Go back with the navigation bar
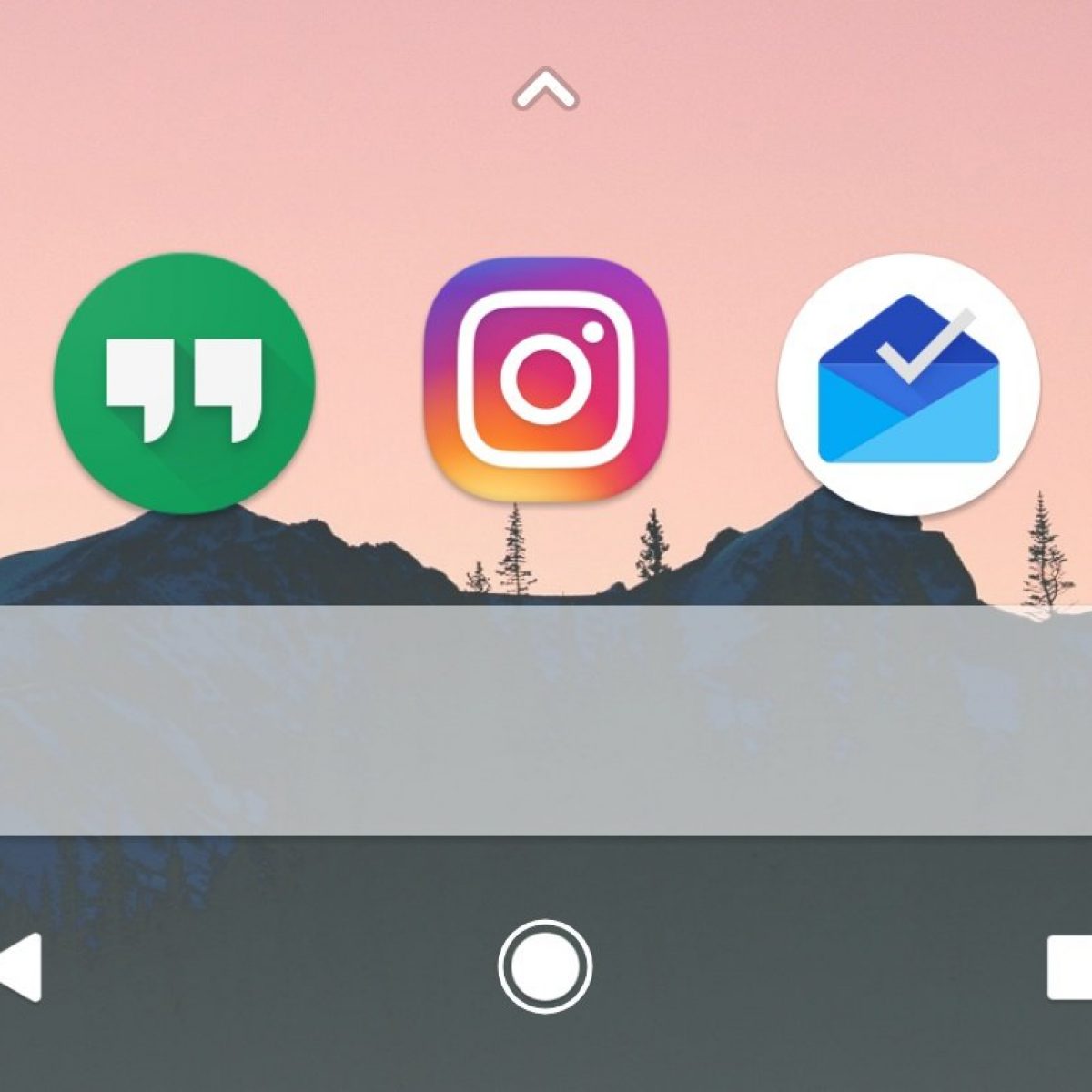This screenshot has height=1092, width=1092. click(20, 967)
